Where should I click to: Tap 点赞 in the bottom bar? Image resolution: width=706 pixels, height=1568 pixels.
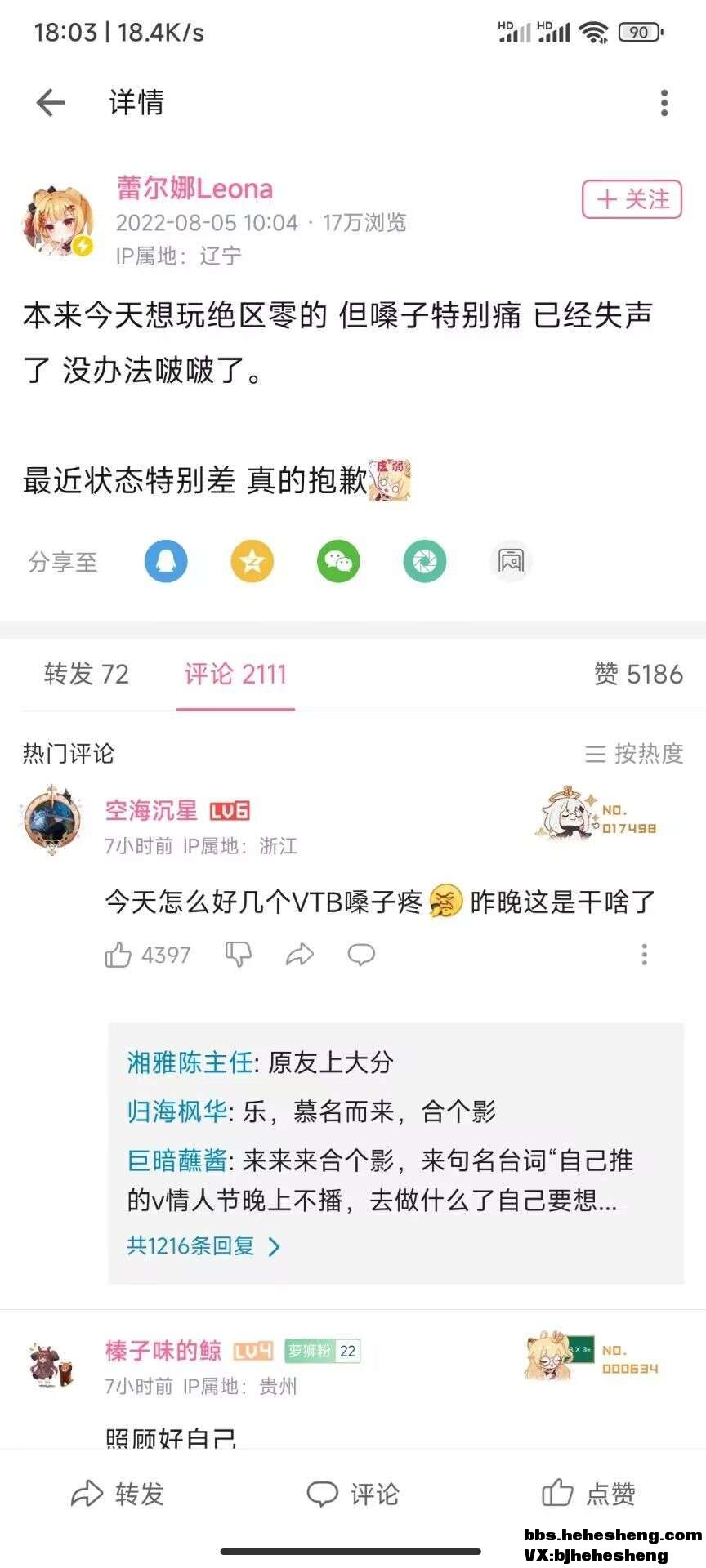pos(588,1494)
